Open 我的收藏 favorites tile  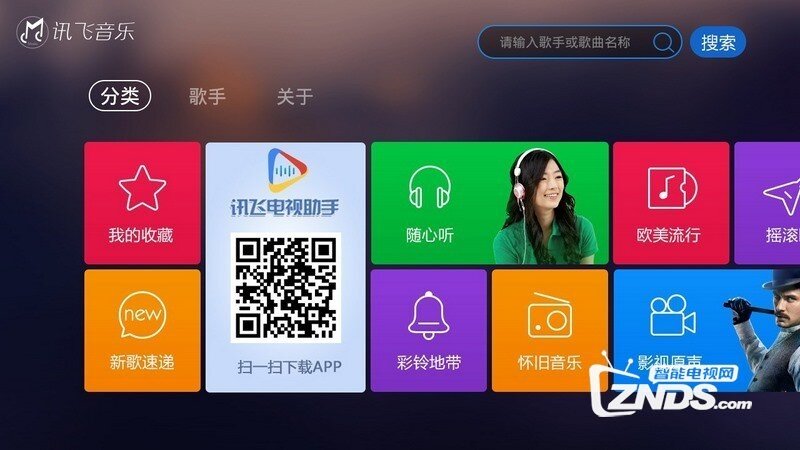pos(142,203)
